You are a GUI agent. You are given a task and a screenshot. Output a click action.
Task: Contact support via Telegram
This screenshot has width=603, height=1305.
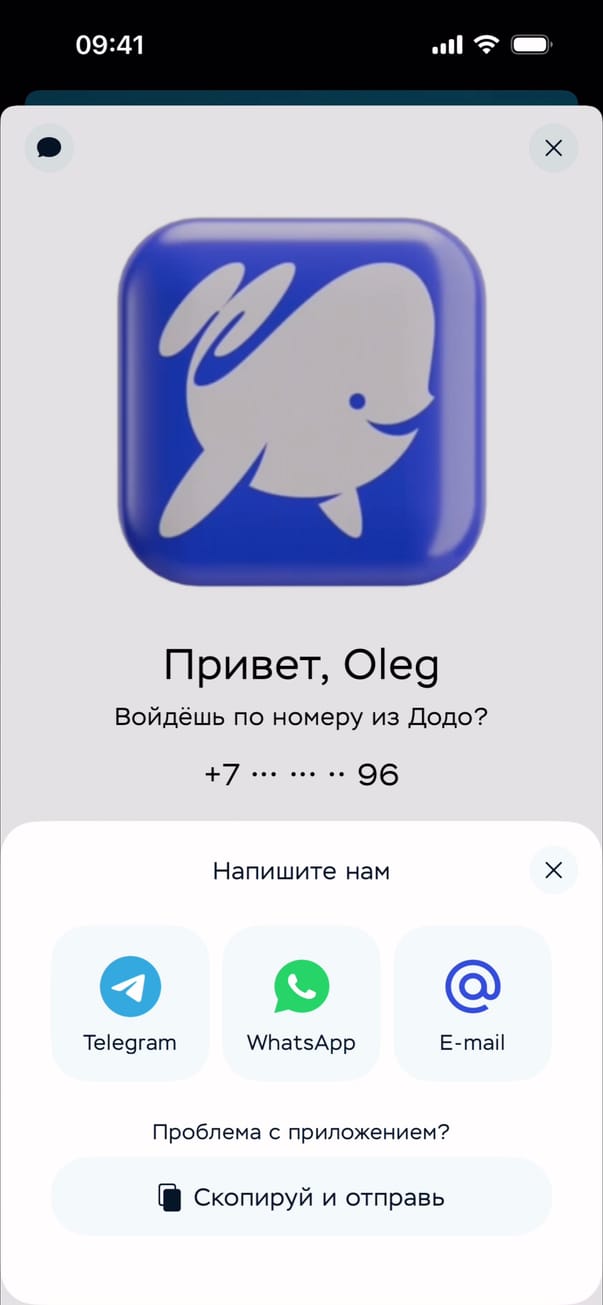130,1003
